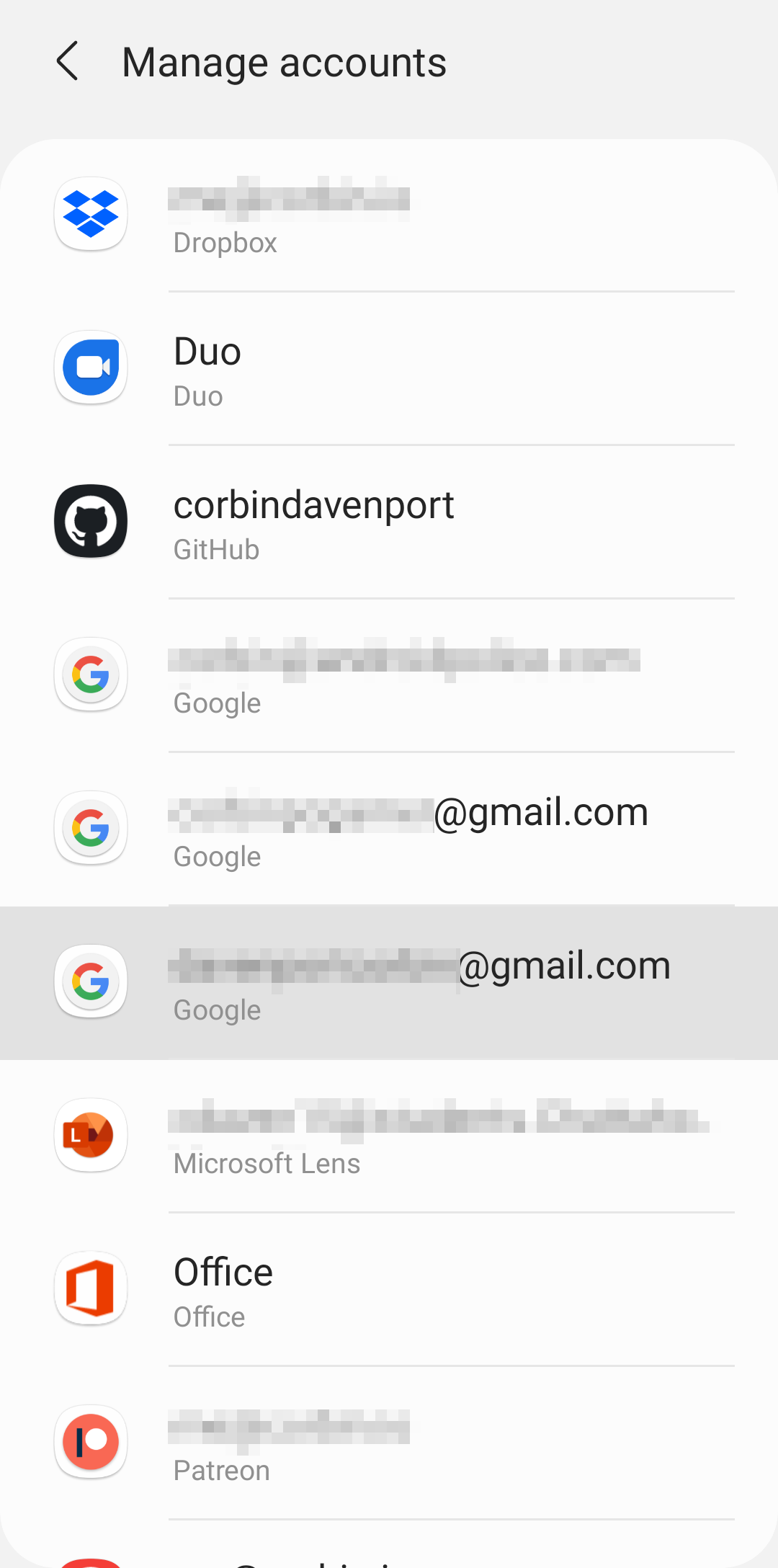
Task: Open the Patreon account row
Action: pyautogui.click(x=389, y=1443)
